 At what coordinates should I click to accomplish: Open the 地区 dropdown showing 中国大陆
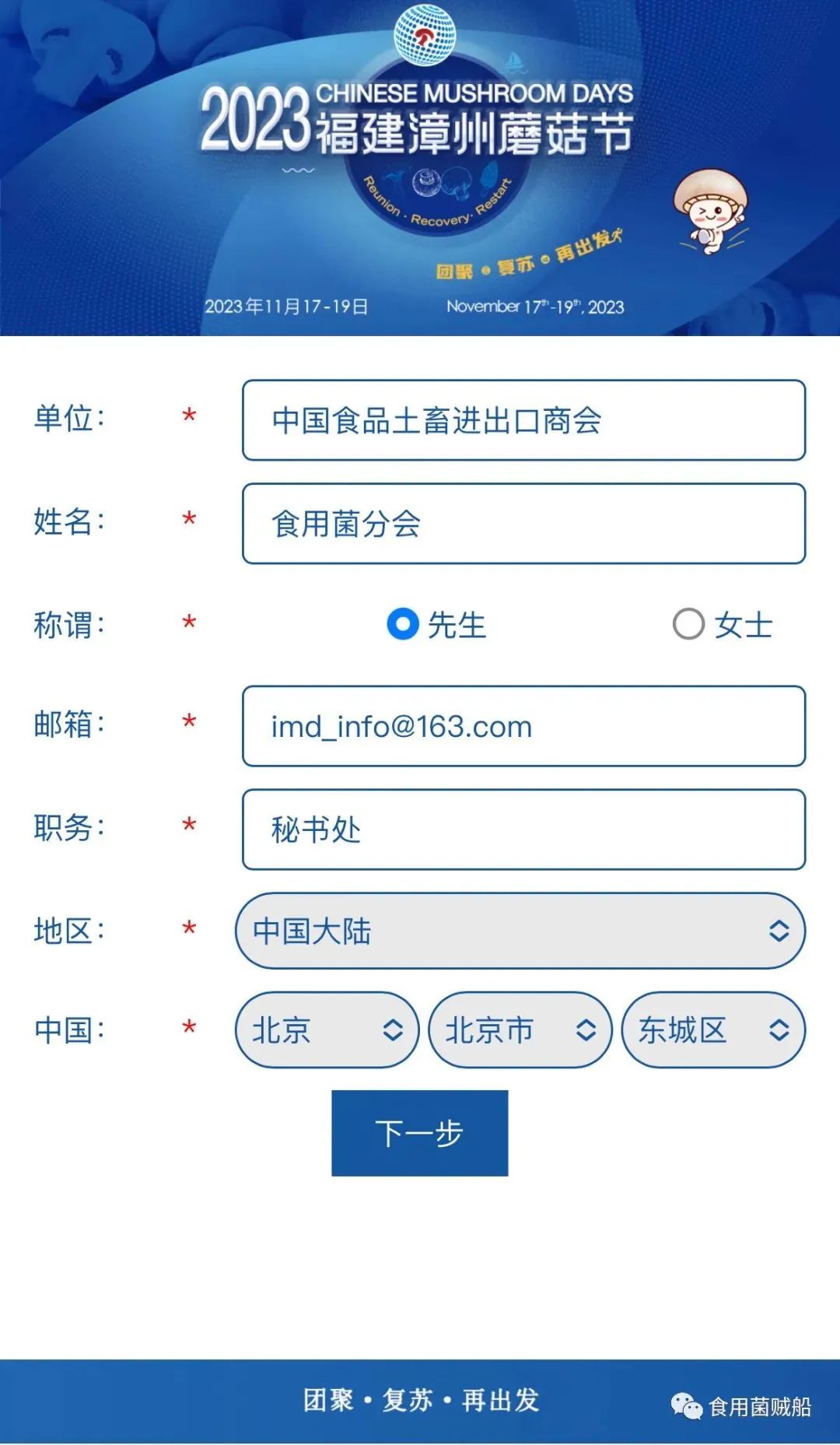point(520,931)
